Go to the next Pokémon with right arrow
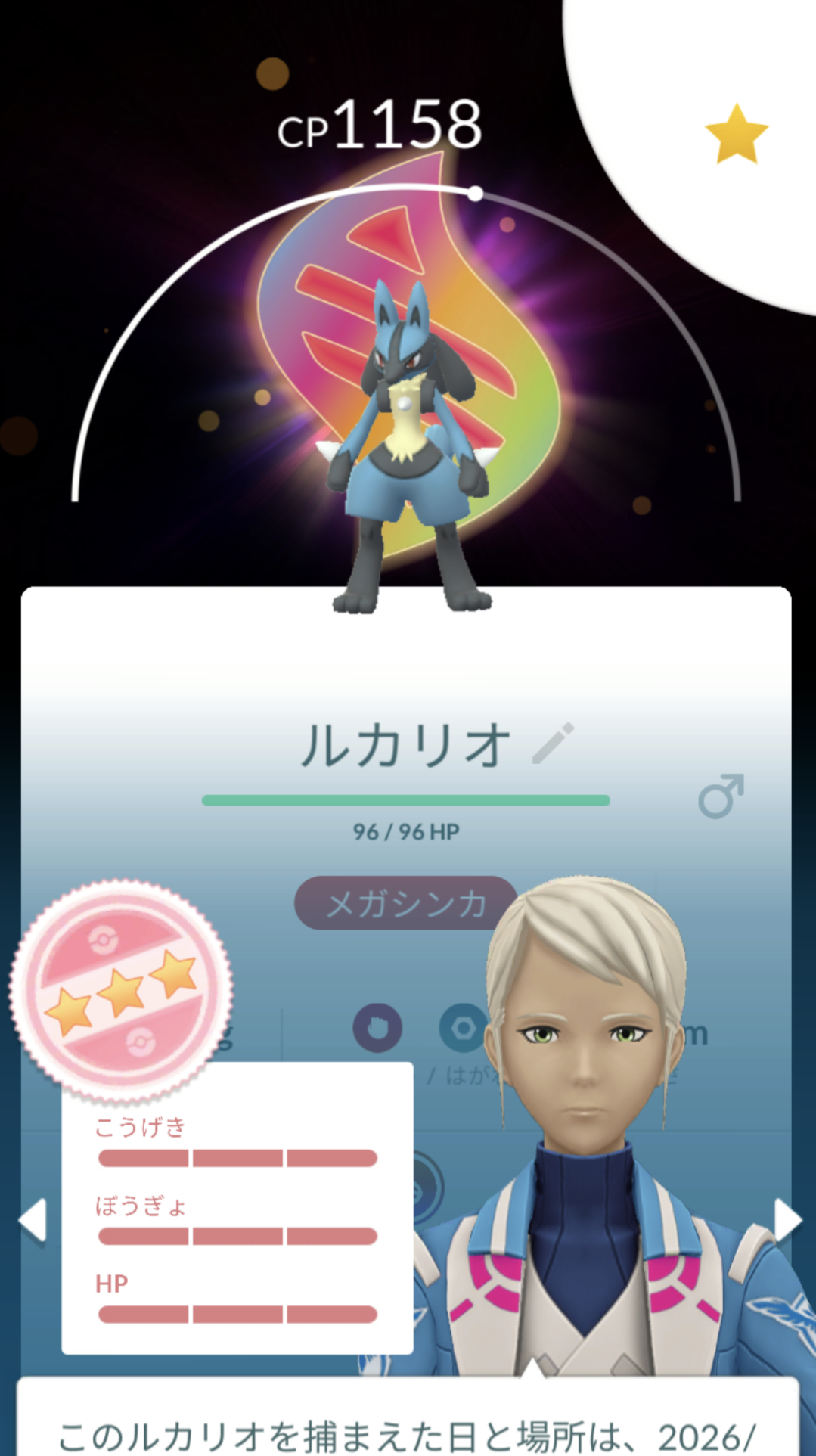Image resolution: width=816 pixels, height=1456 pixels. [787, 1219]
